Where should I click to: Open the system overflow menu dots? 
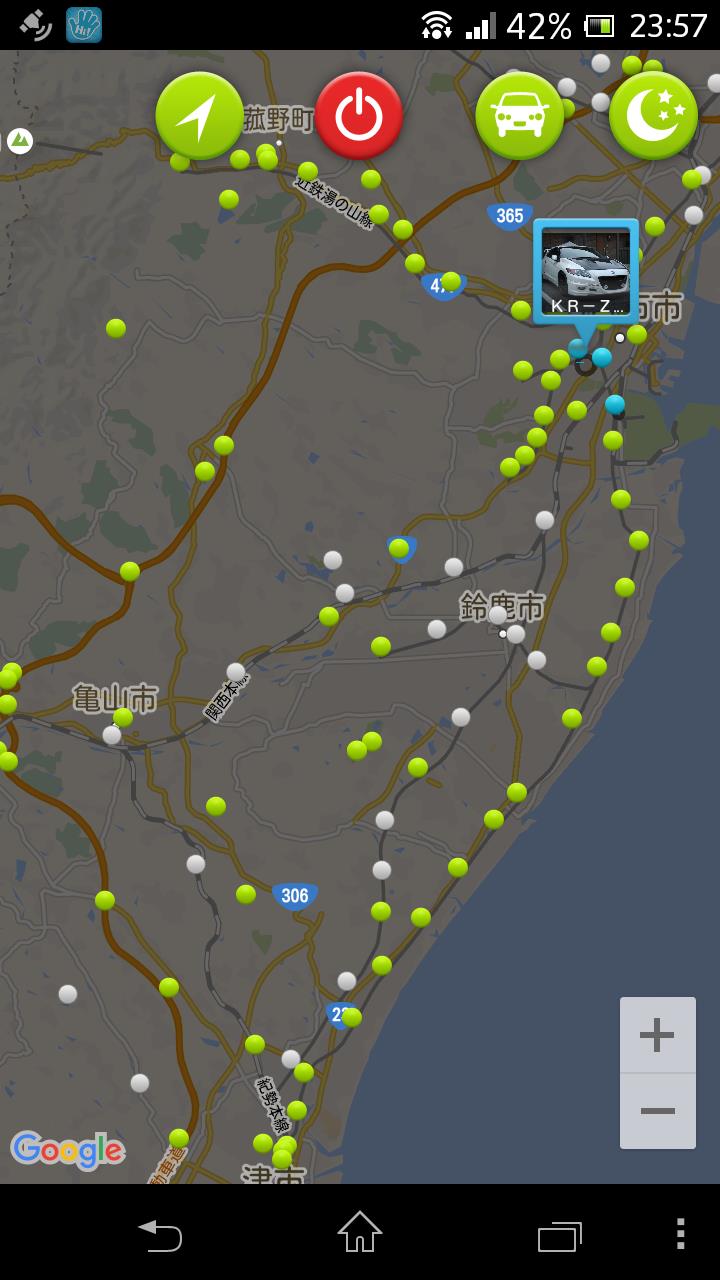(680, 1234)
